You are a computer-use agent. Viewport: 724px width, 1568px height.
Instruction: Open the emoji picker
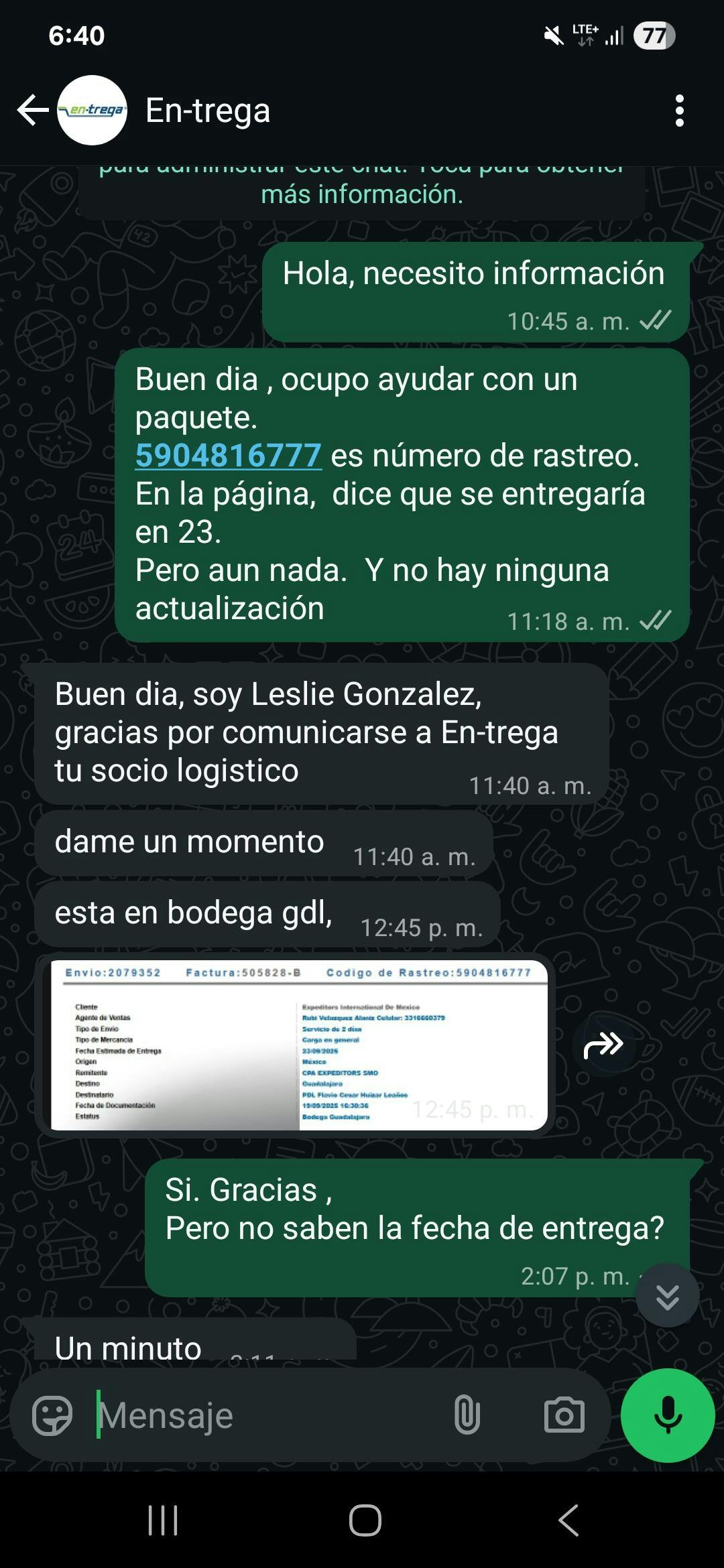coord(52,1415)
